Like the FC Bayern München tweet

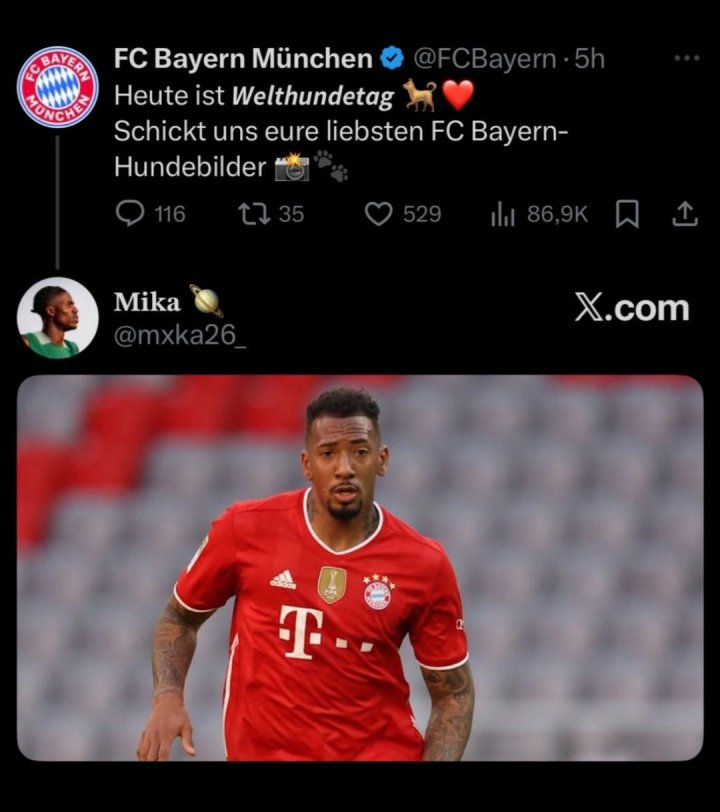coord(377,213)
